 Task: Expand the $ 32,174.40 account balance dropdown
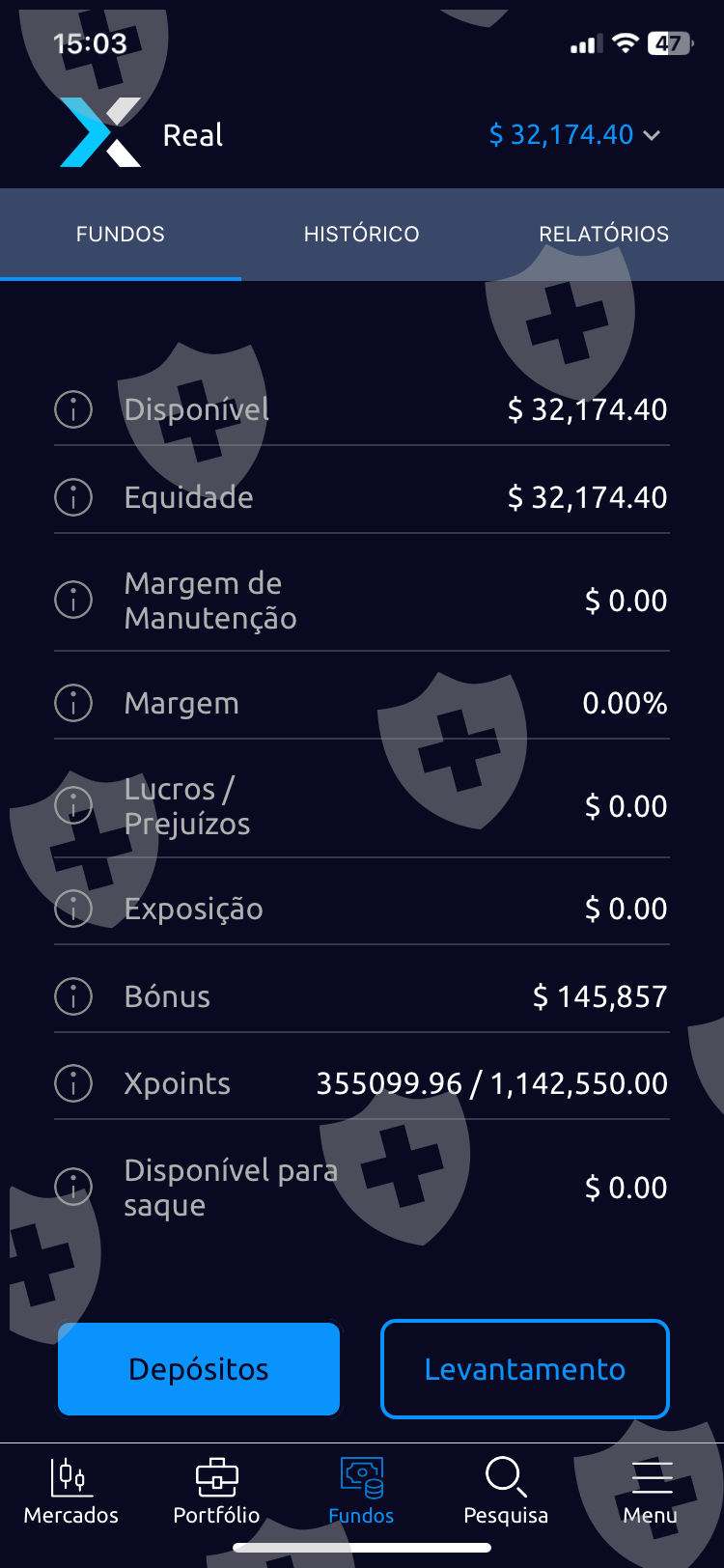click(x=574, y=135)
